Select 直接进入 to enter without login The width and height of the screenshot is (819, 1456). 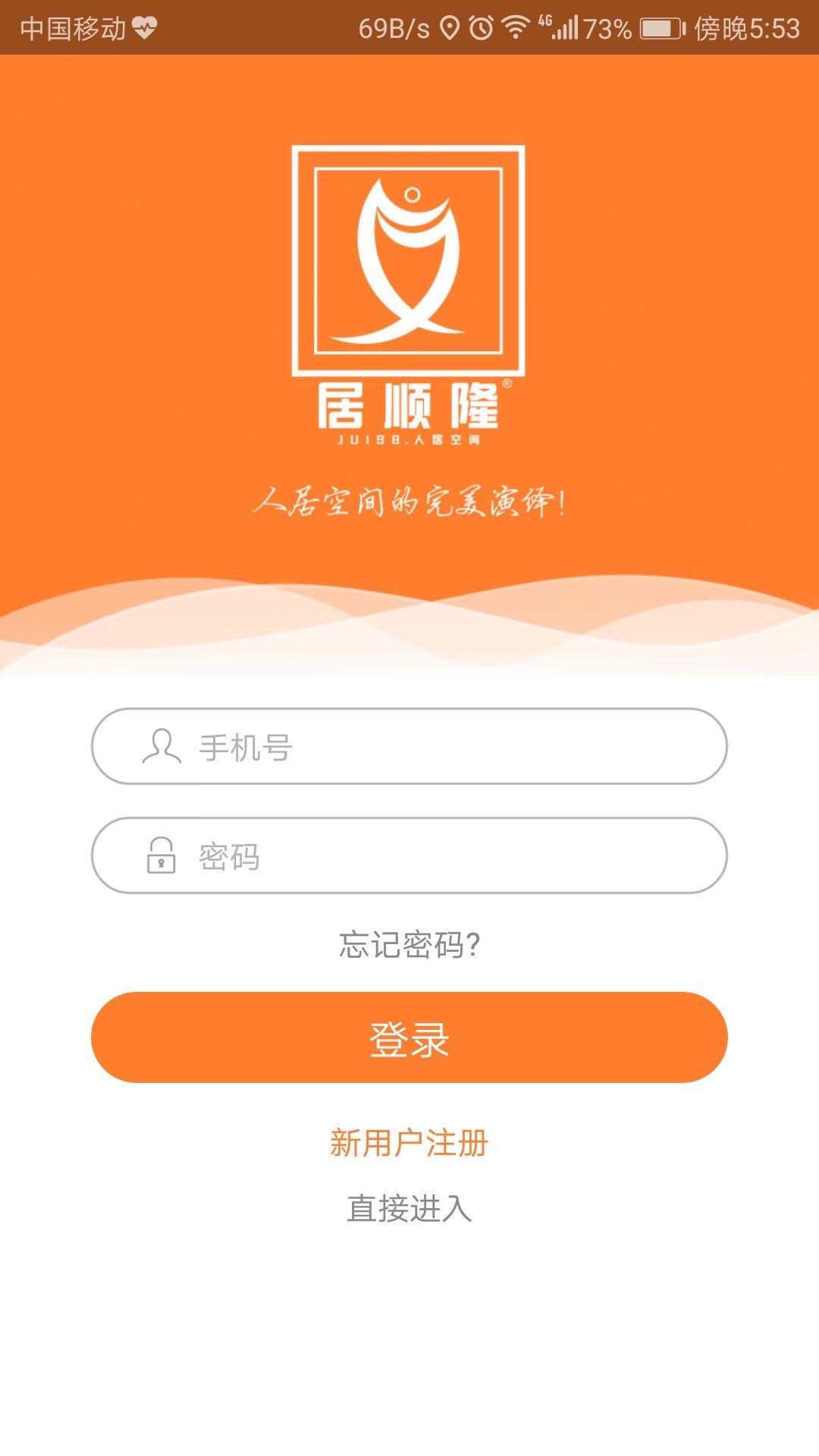409,1208
